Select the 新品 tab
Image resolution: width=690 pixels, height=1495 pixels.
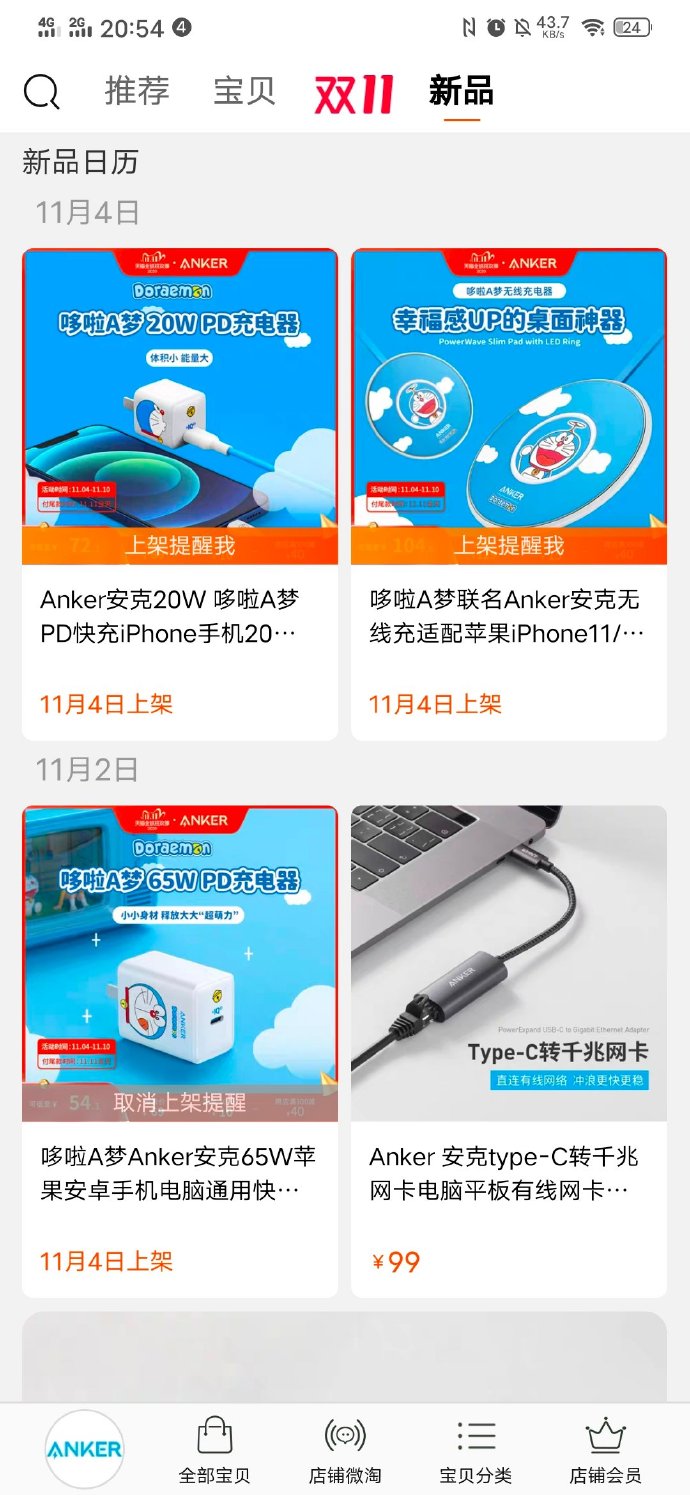(461, 92)
